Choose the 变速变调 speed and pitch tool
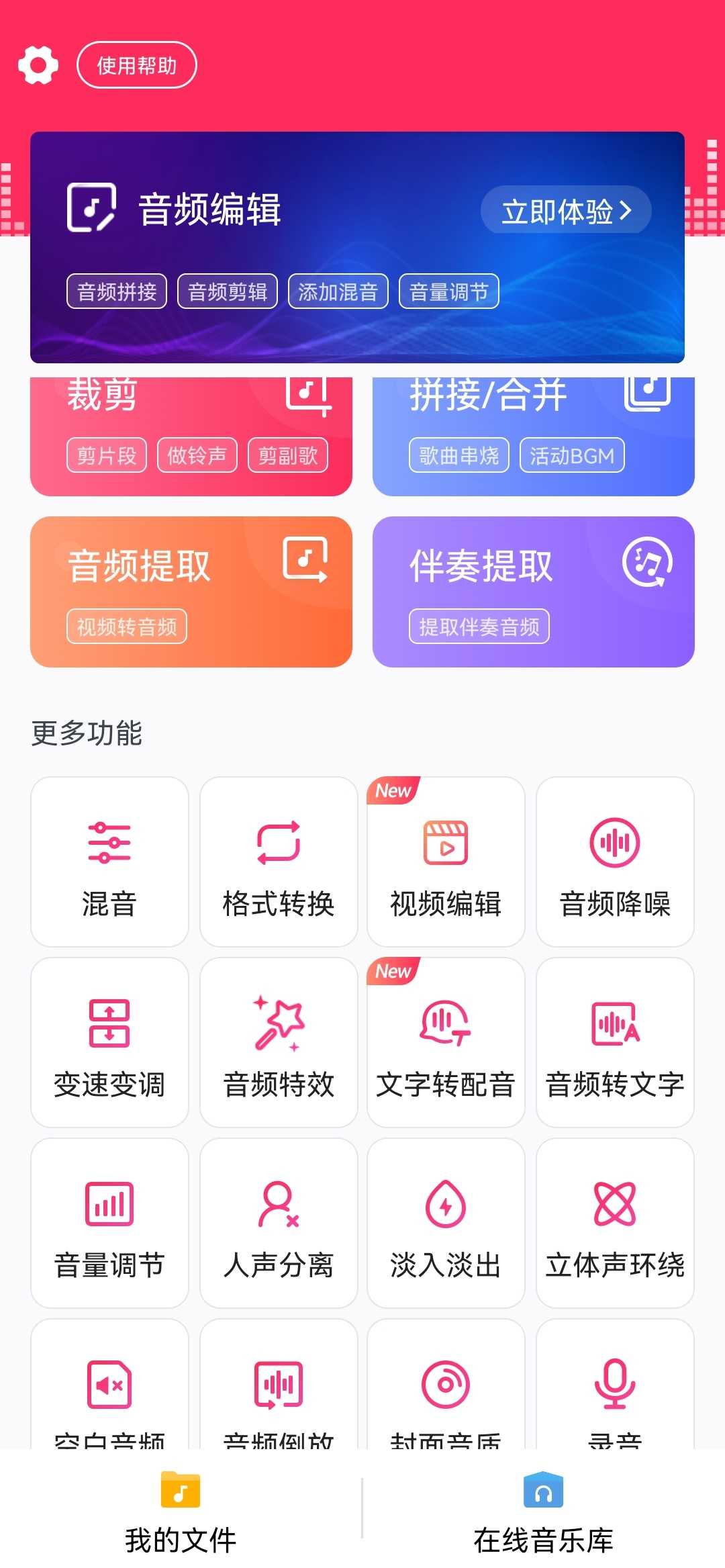 (109, 1042)
